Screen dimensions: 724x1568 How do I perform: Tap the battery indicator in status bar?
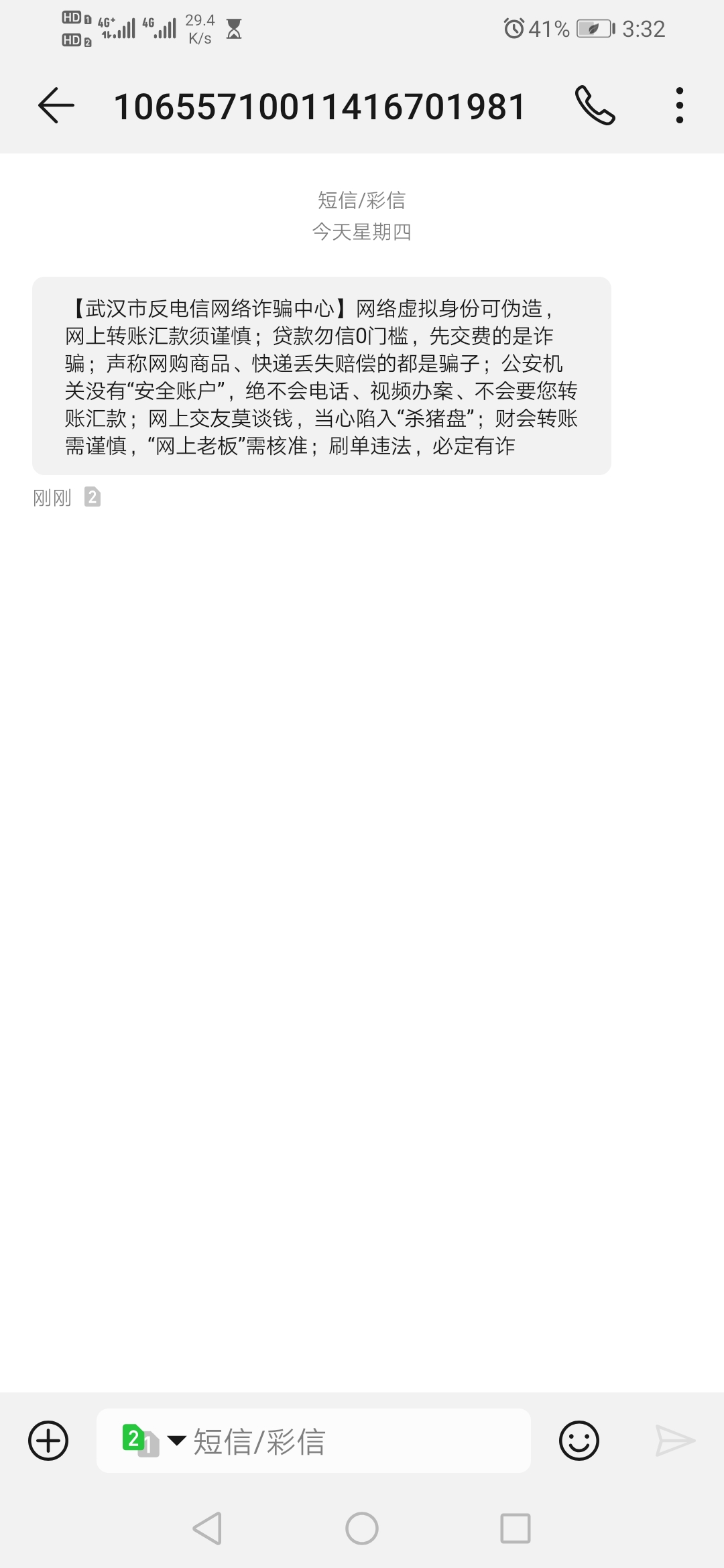point(593,27)
